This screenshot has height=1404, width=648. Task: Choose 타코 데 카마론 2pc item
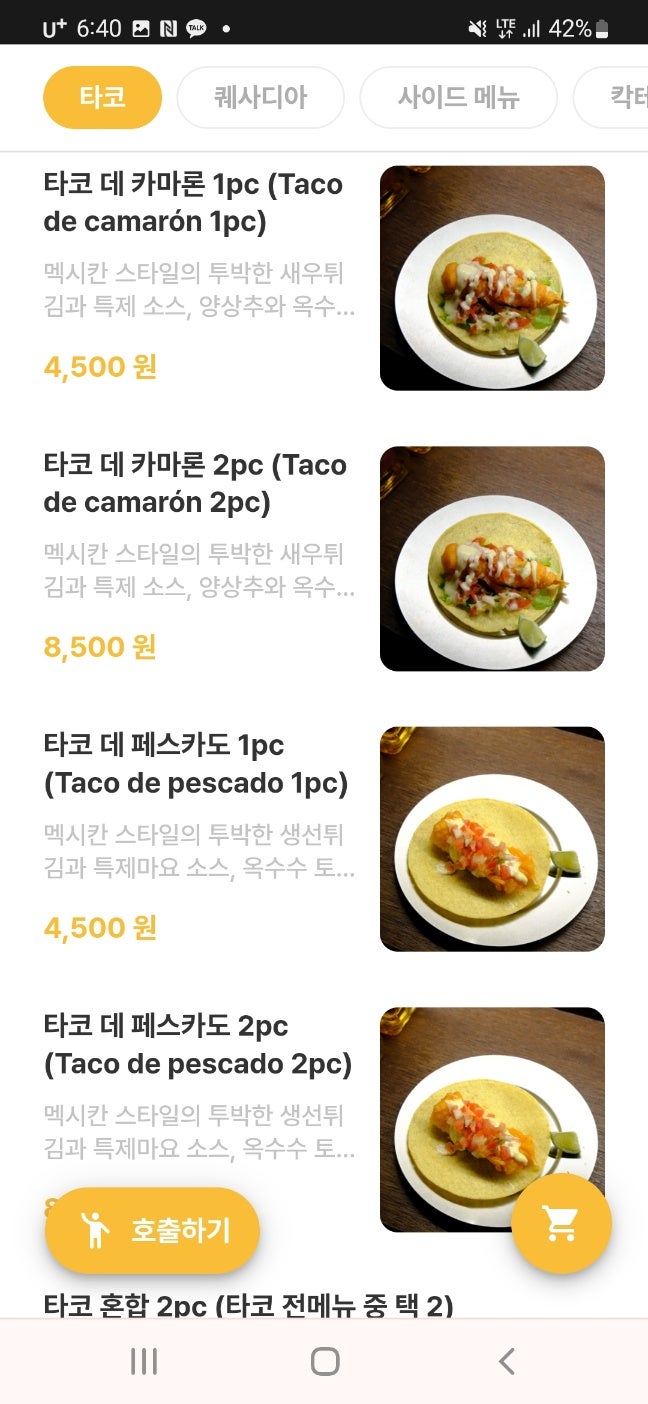tap(195, 484)
